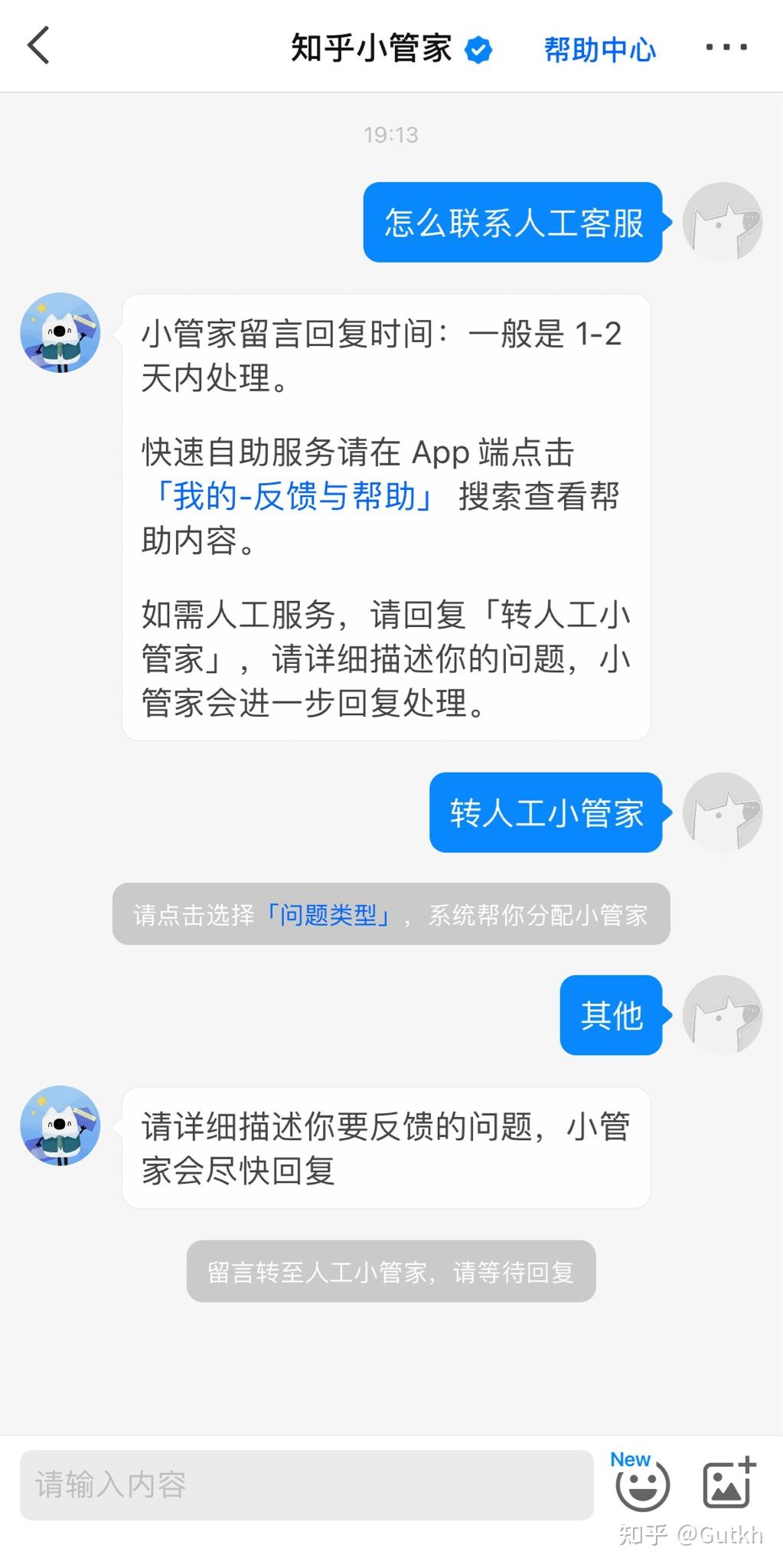Open the emoji picker icon
Image resolution: width=783 pixels, height=1568 pixels.
click(x=642, y=1485)
